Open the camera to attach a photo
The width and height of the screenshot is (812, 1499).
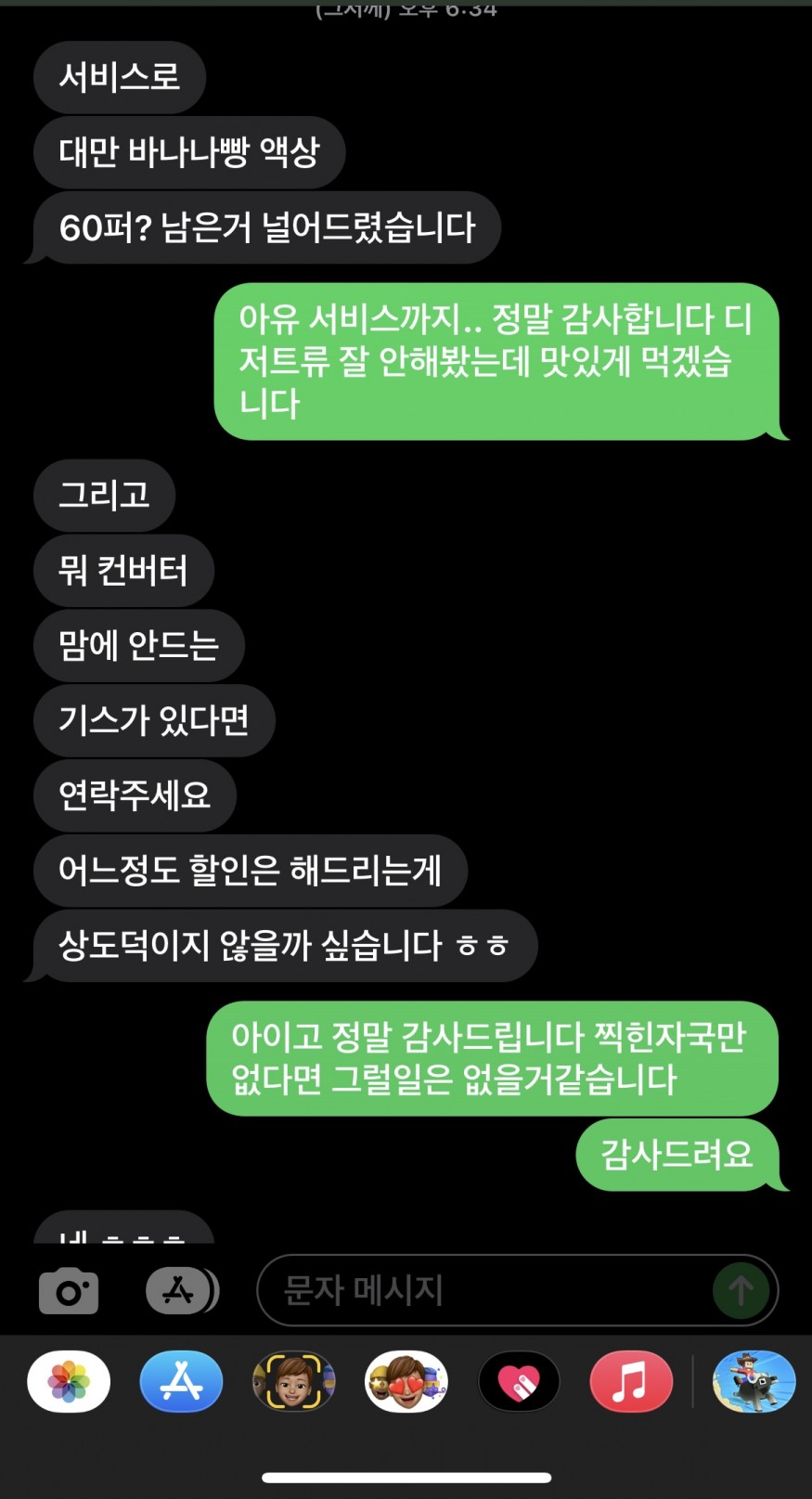[69, 1290]
